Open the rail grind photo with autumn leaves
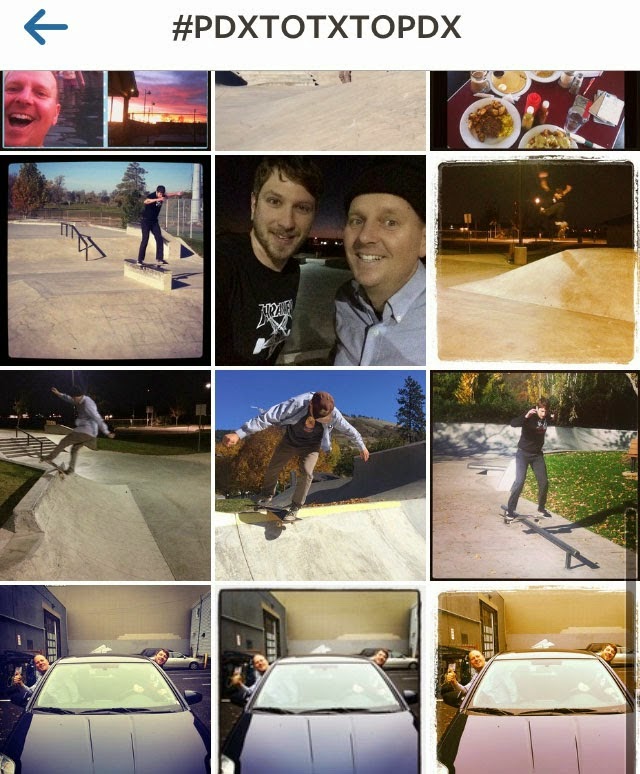The height and width of the screenshot is (774, 640). (x=535, y=475)
